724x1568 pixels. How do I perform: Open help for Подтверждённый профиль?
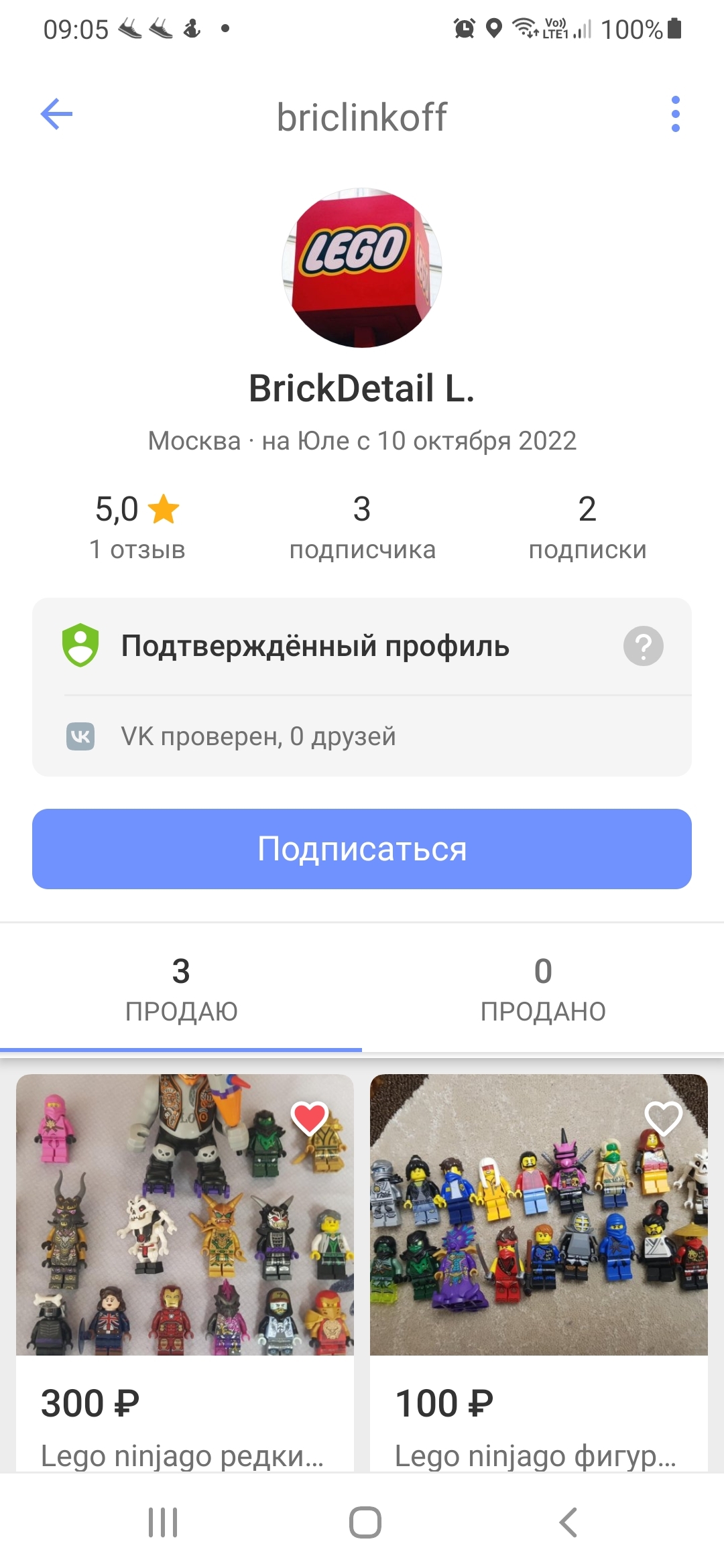pos(643,646)
